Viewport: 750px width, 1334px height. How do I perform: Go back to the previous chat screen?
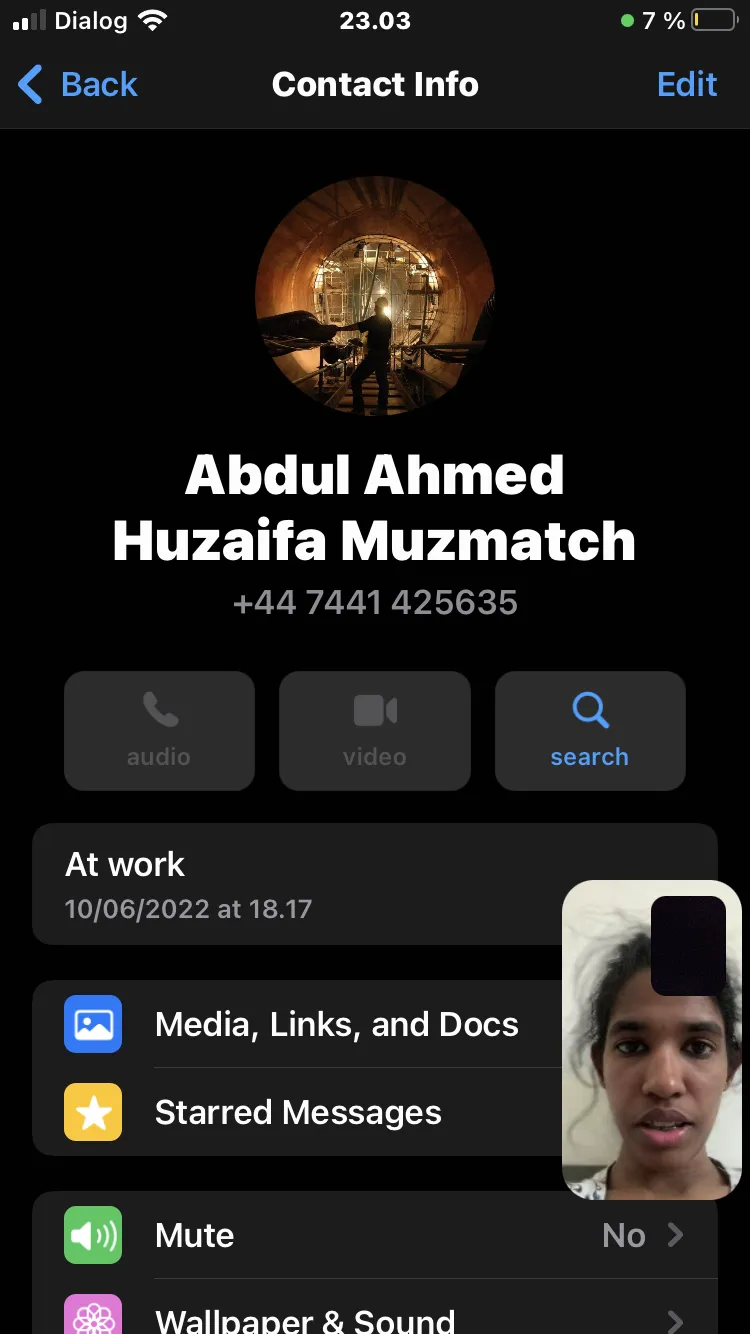(78, 85)
